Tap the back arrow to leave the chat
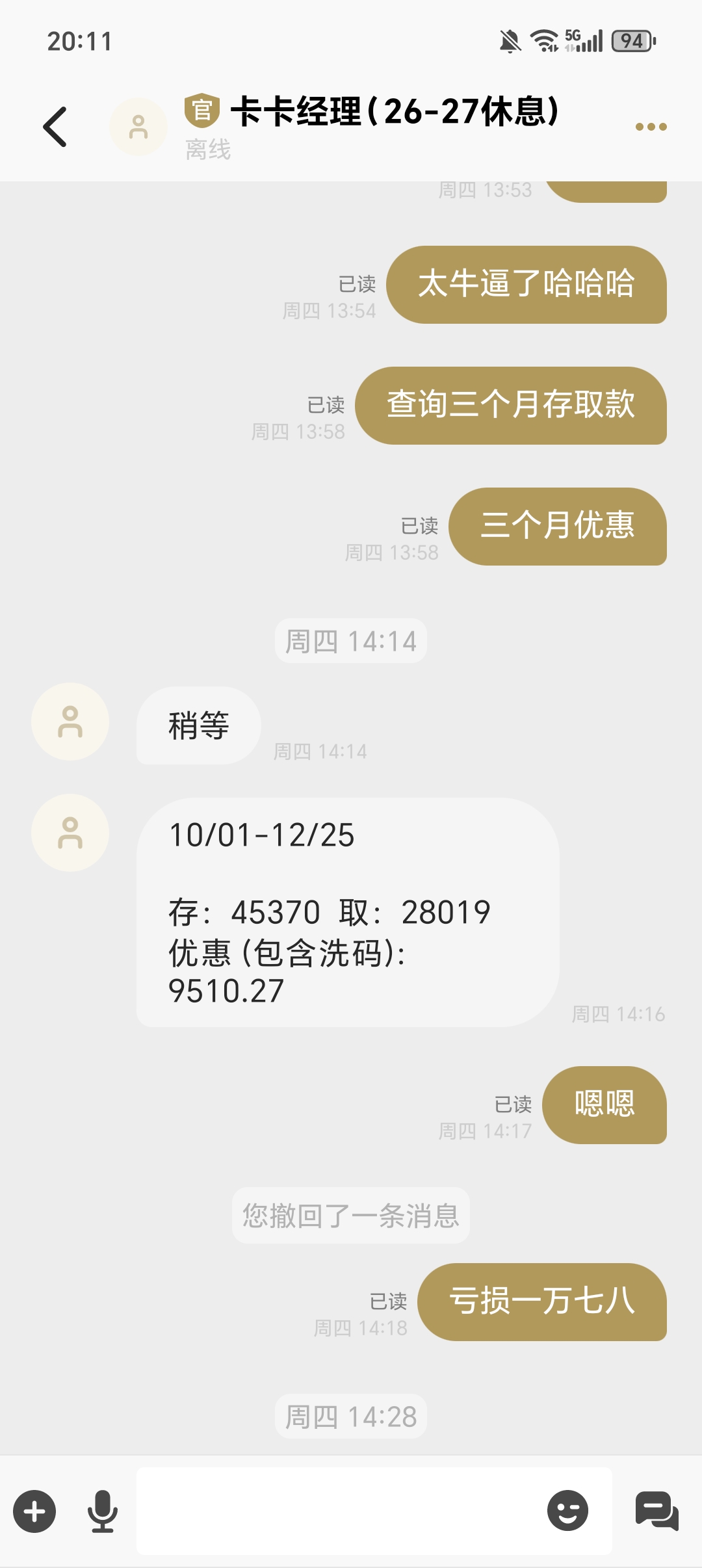 pyautogui.click(x=55, y=127)
